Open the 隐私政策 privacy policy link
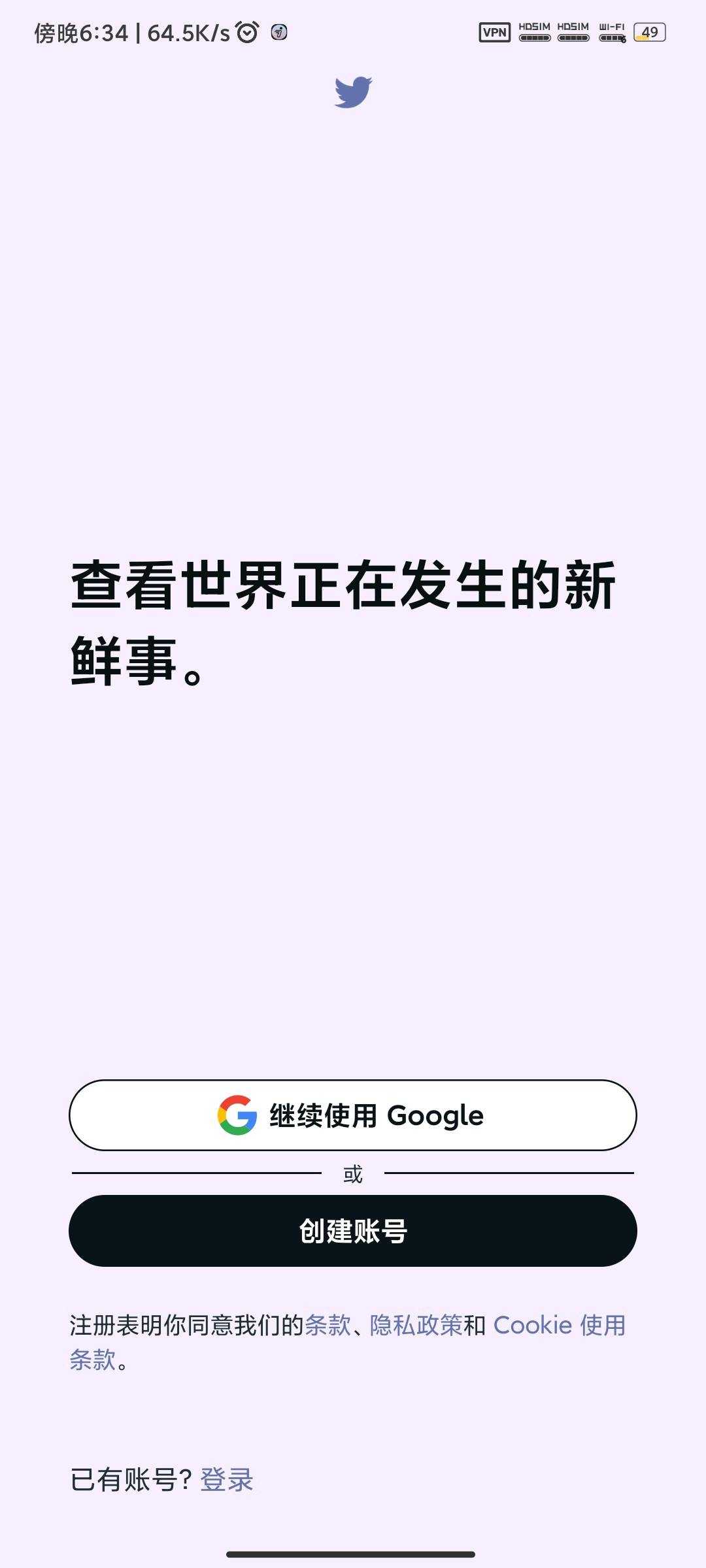706x1568 pixels. pyautogui.click(x=416, y=1326)
